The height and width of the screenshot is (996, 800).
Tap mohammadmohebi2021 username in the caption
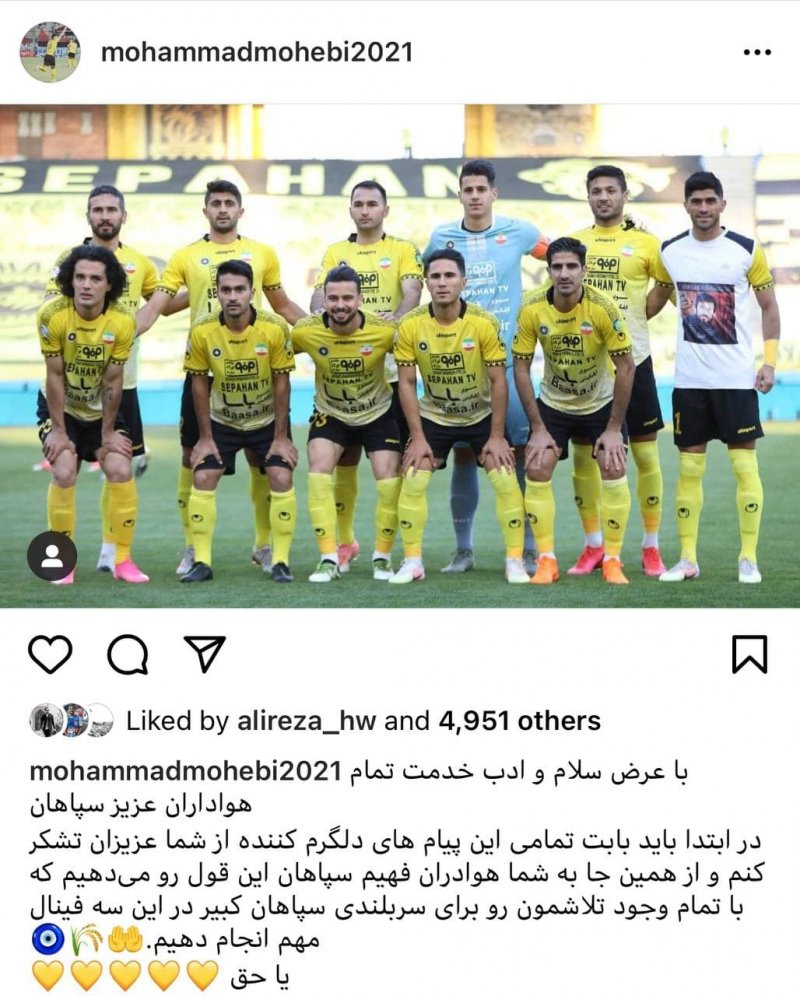186,772
